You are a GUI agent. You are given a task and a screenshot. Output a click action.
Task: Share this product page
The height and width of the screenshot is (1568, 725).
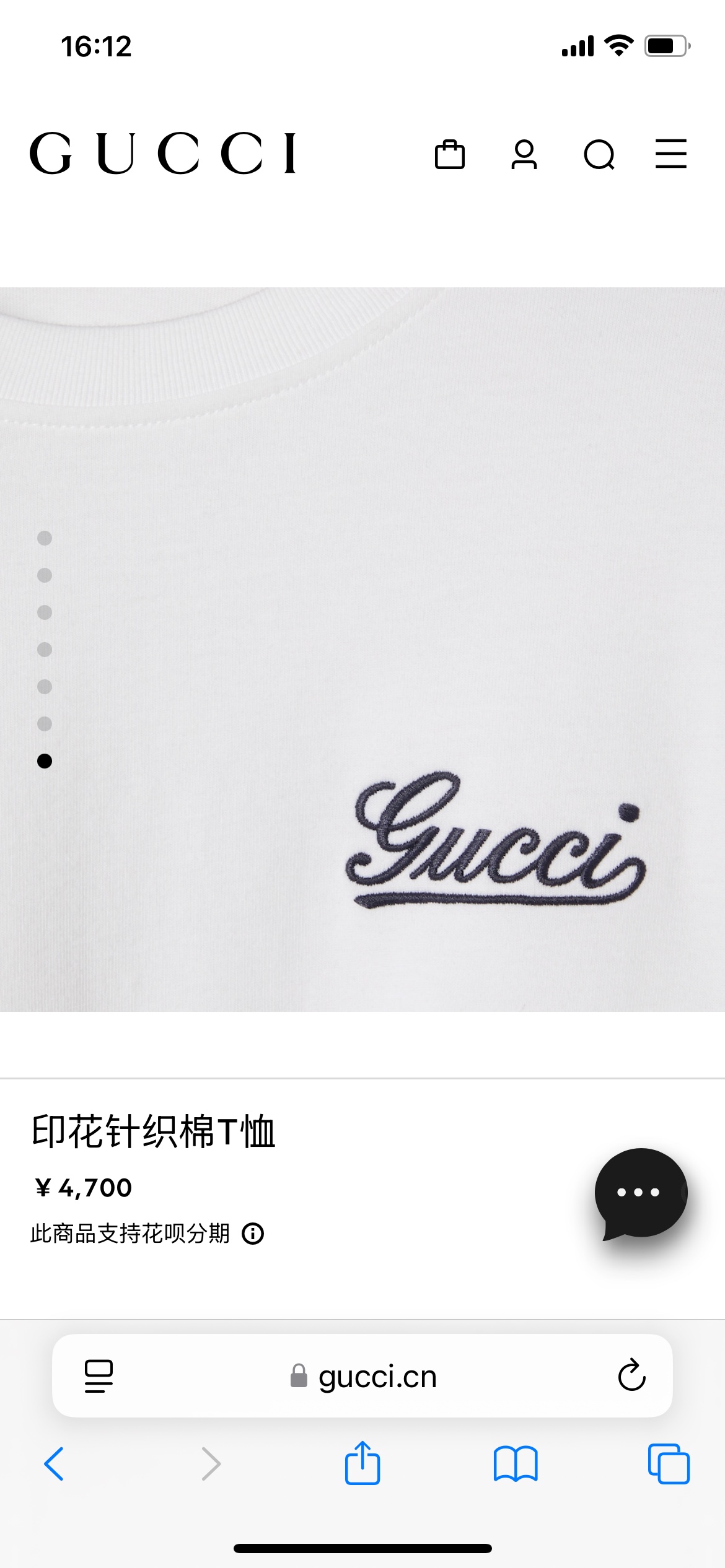point(362,1463)
